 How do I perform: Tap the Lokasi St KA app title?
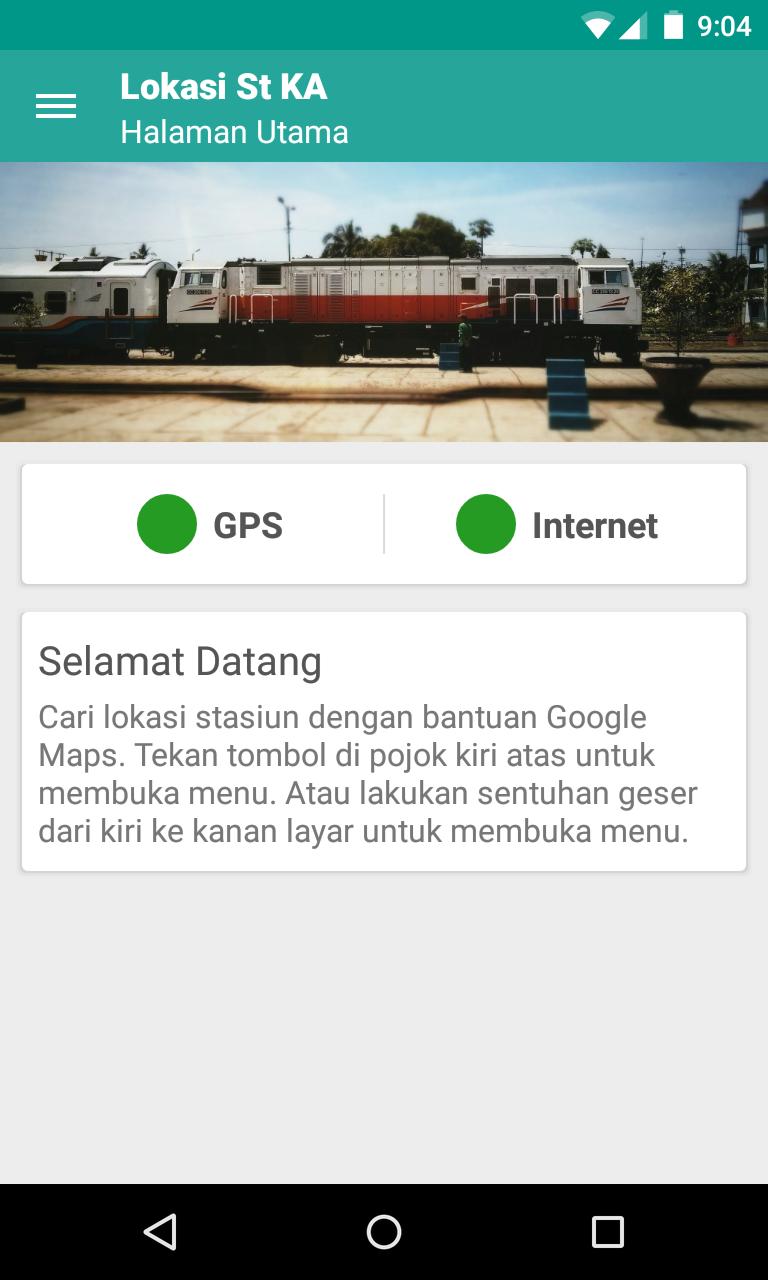(224, 87)
